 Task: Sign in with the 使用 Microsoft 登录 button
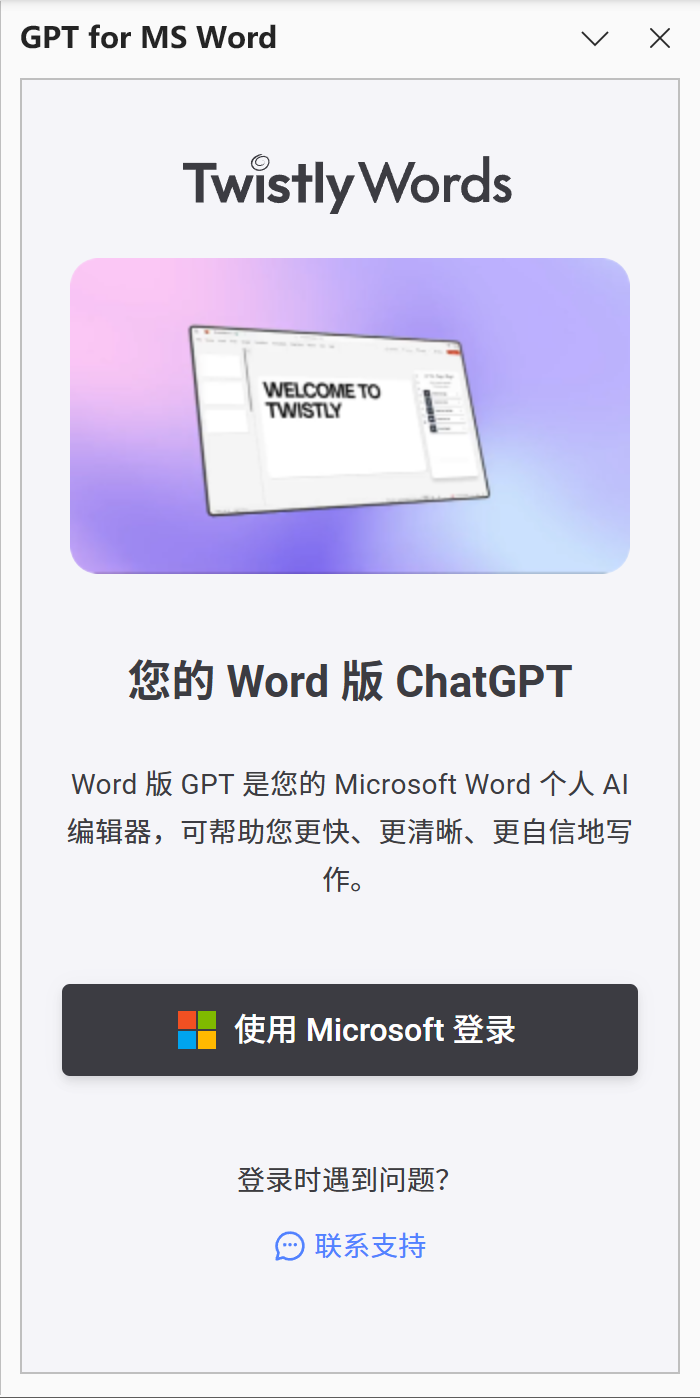pyautogui.click(x=350, y=1030)
